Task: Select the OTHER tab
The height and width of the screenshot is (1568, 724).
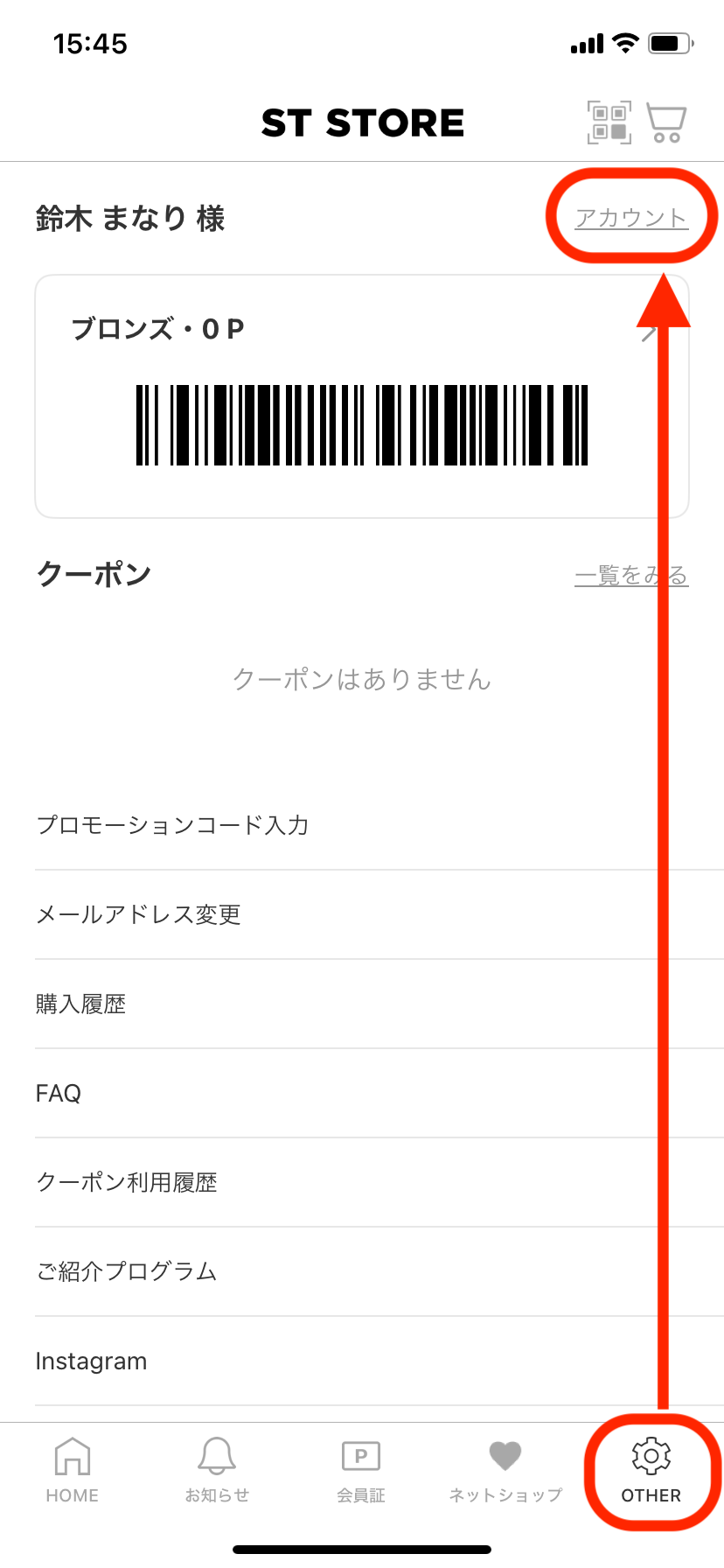Action: [x=651, y=1470]
